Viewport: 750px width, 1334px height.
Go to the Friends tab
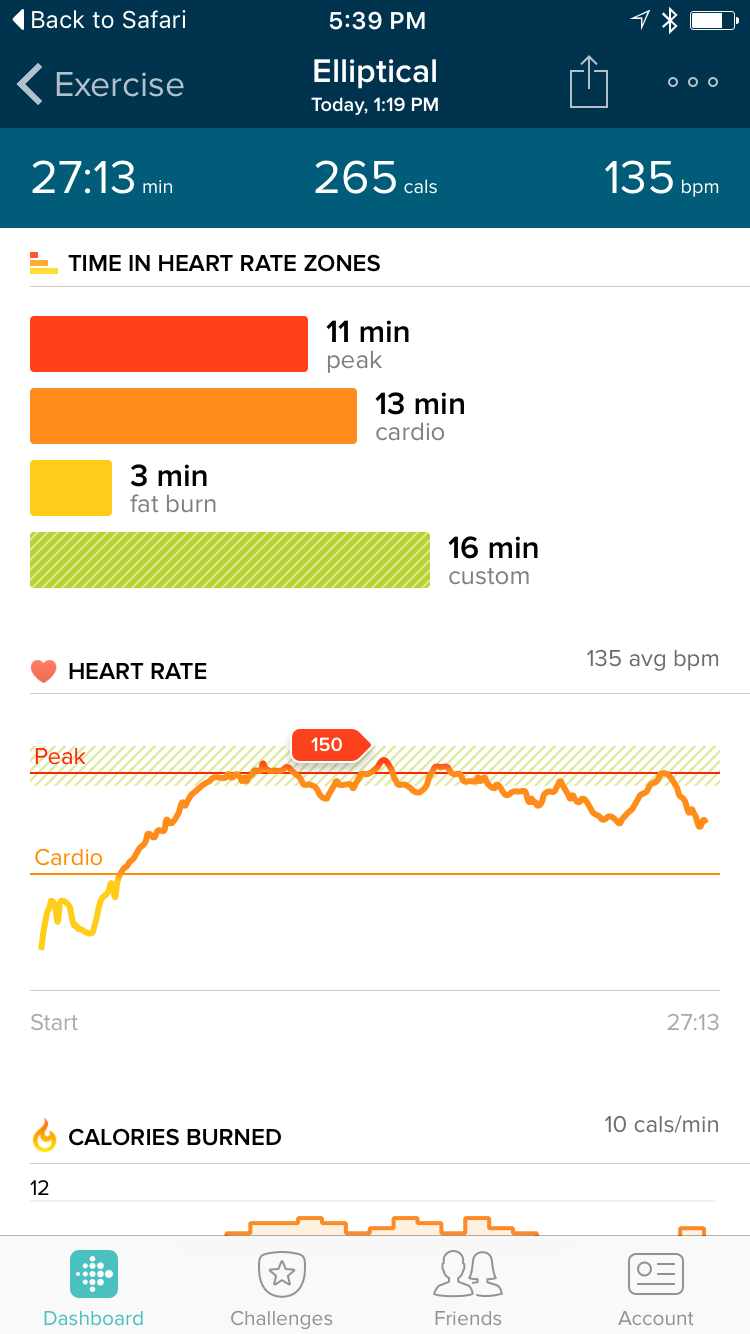468,1288
